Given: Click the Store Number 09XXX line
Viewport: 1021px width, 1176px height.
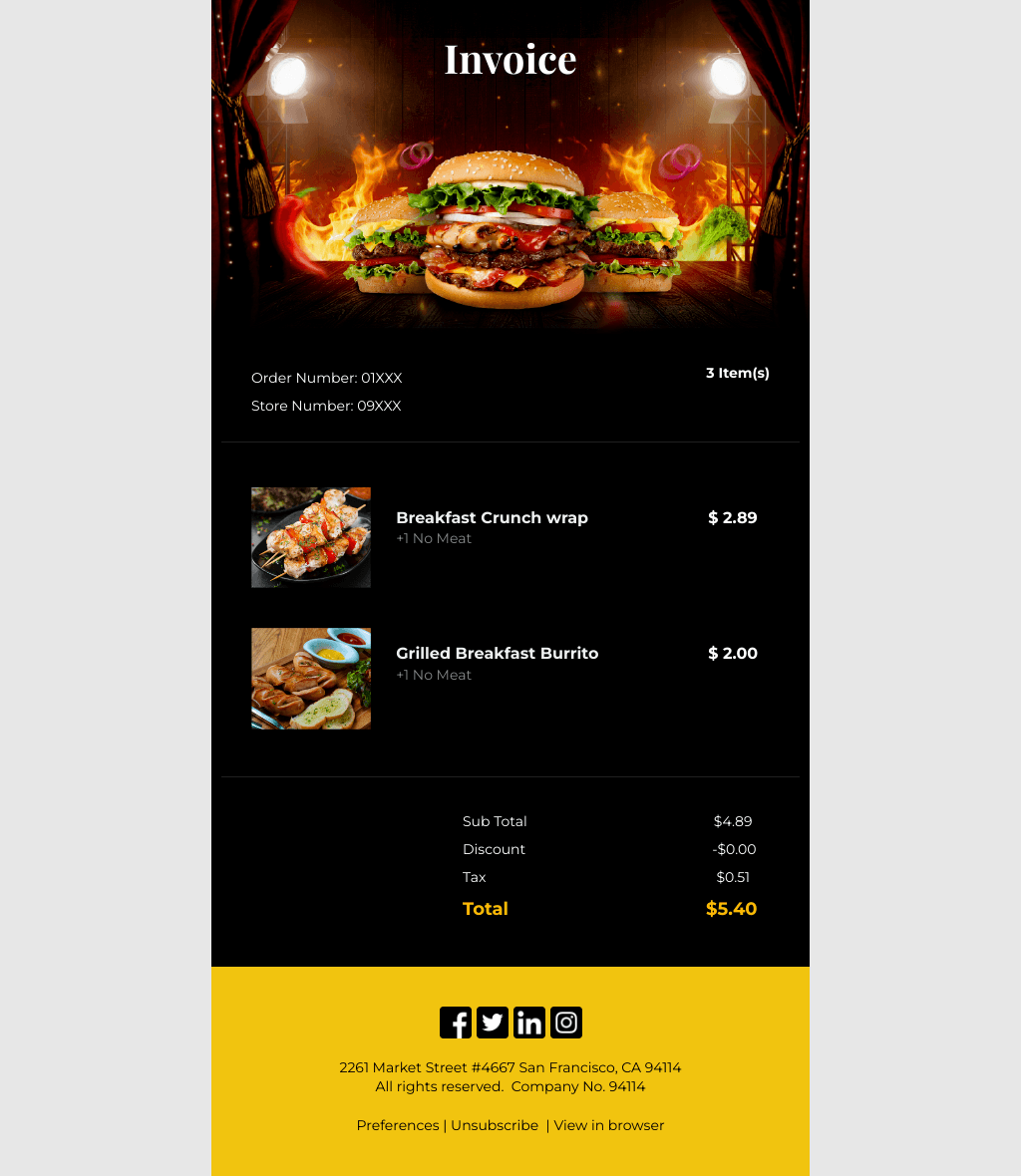Looking at the screenshot, I should (x=326, y=406).
